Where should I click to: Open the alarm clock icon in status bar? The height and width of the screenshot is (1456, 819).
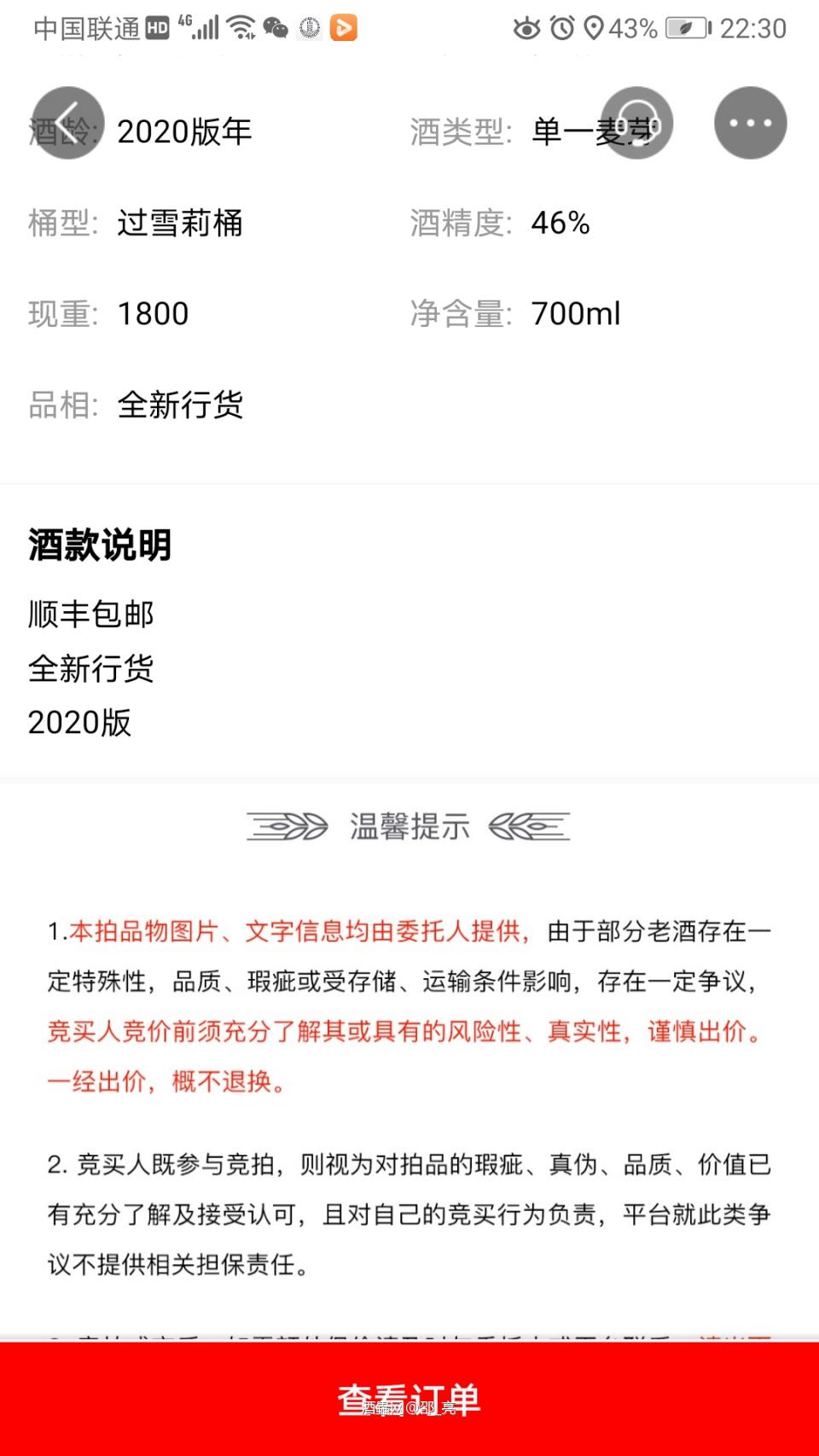point(563,27)
